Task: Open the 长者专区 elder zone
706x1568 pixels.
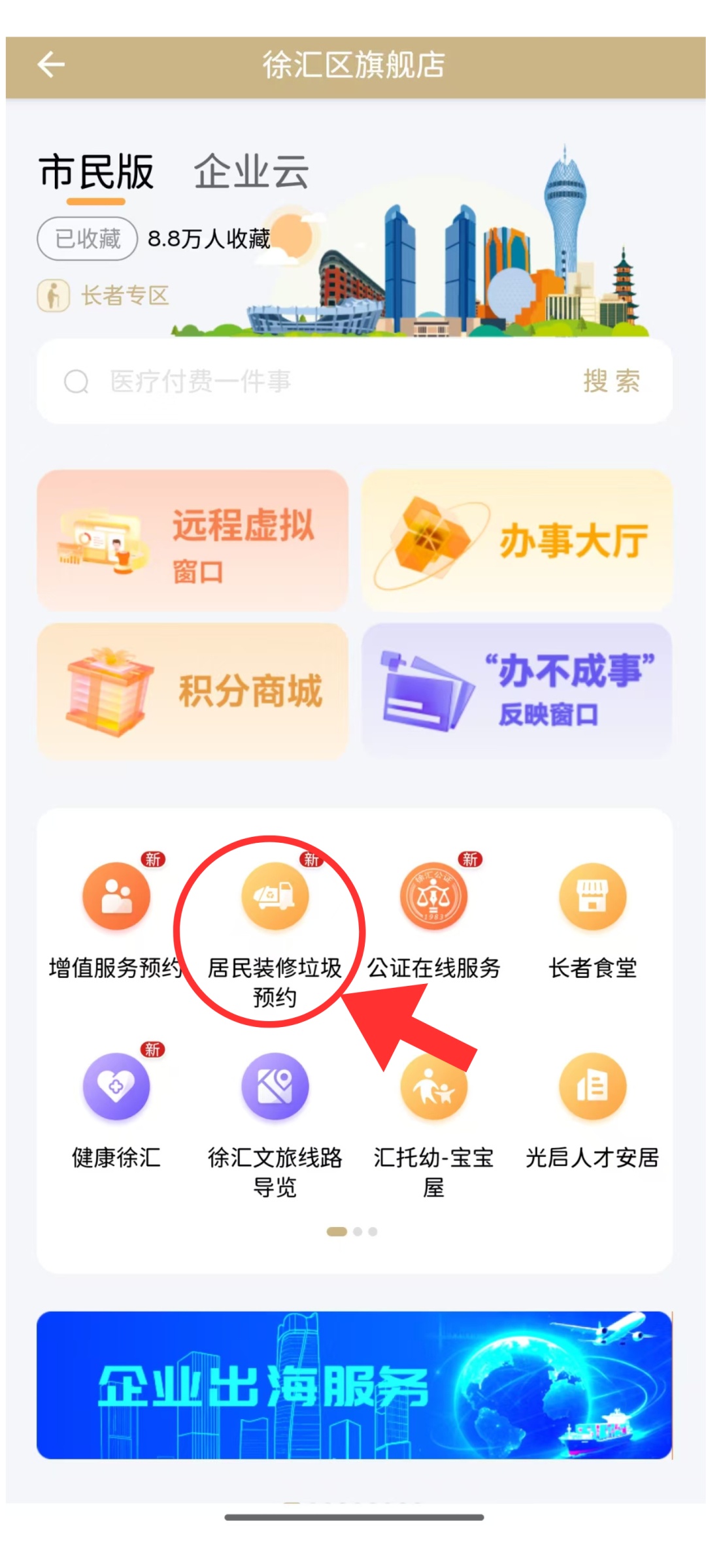Action: tap(105, 295)
